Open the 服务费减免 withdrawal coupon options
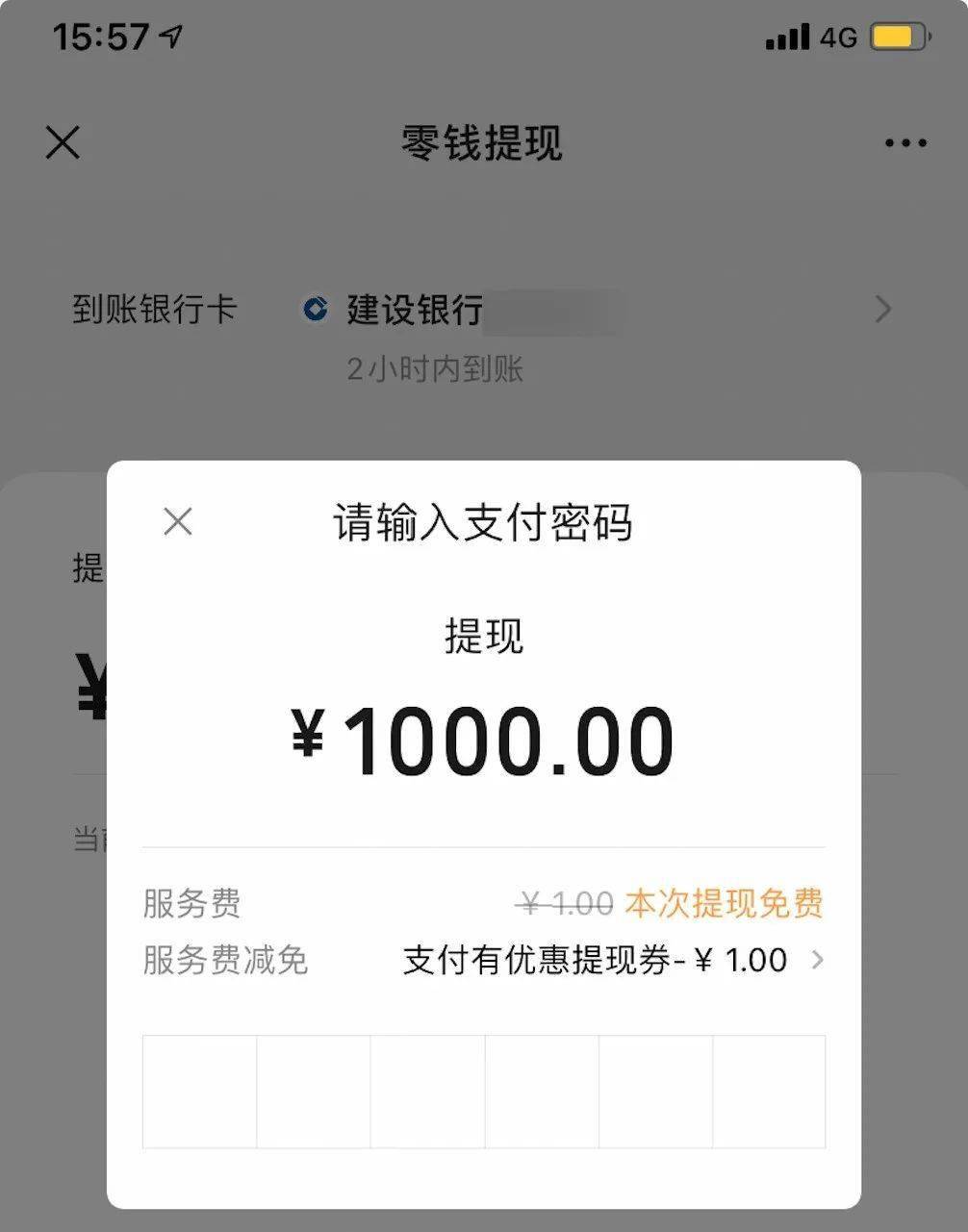The image size is (968, 1232). [x=612, y=961]
